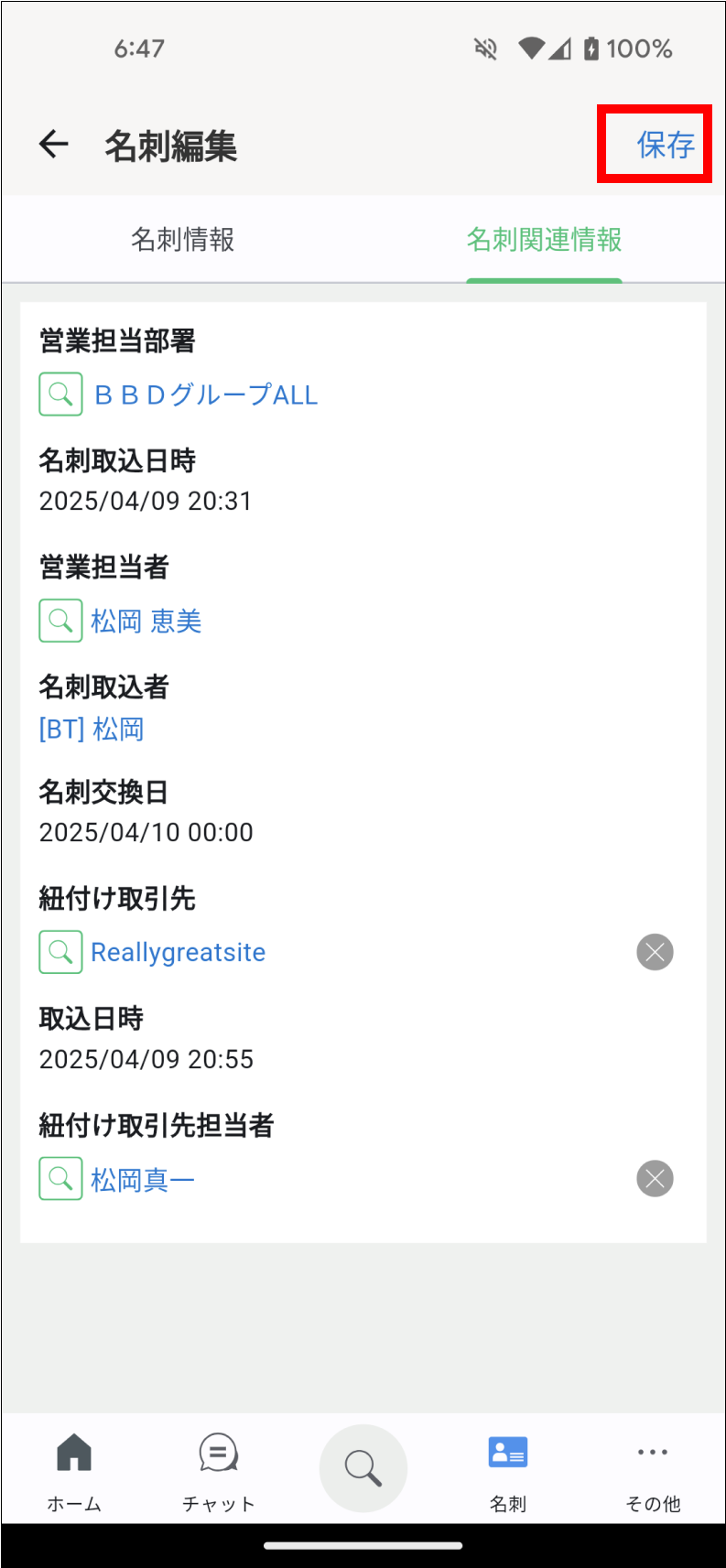726x1568 pixels.
Task: Open search icon for 営業担当部署
Action: (x=60, y=395)
